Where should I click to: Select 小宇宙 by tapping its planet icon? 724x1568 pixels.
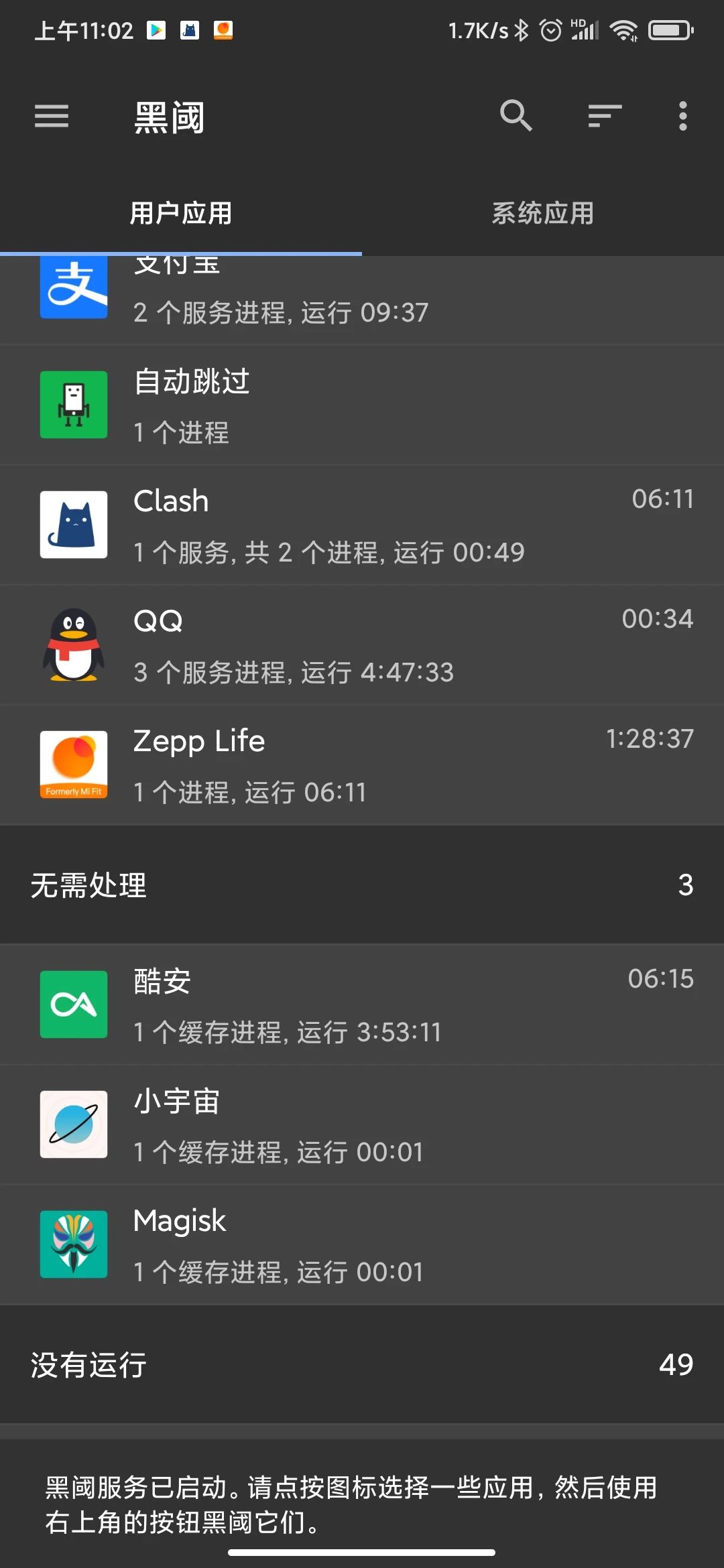pyautogui.click(x=74, y=1125)
